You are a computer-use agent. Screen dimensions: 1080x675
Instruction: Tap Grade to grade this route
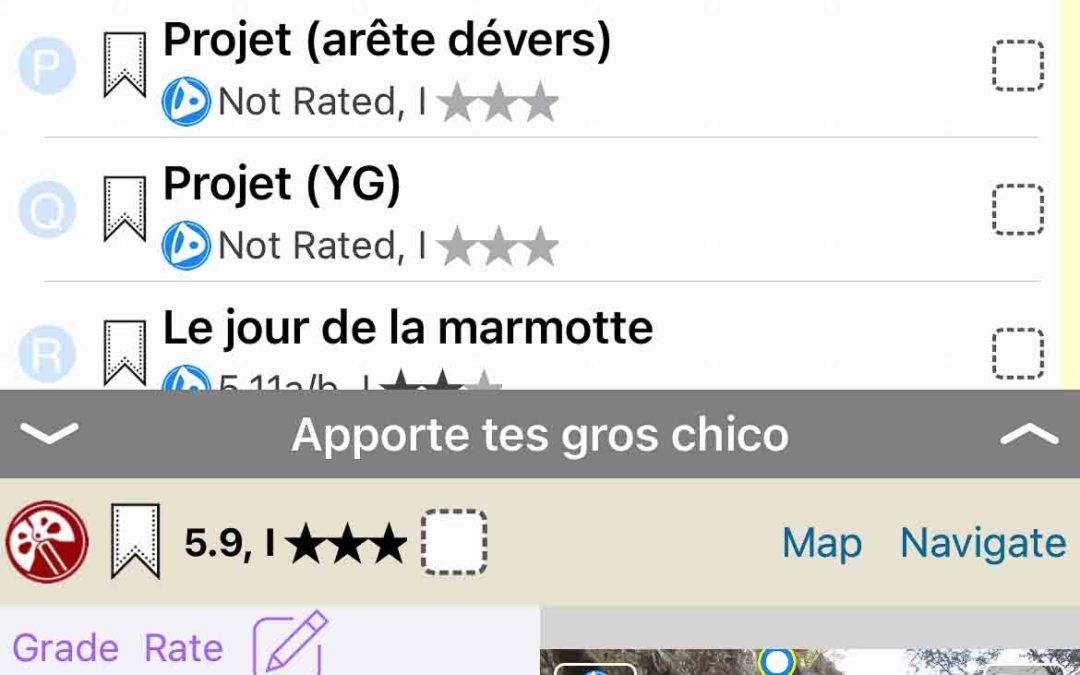point(65,648)
